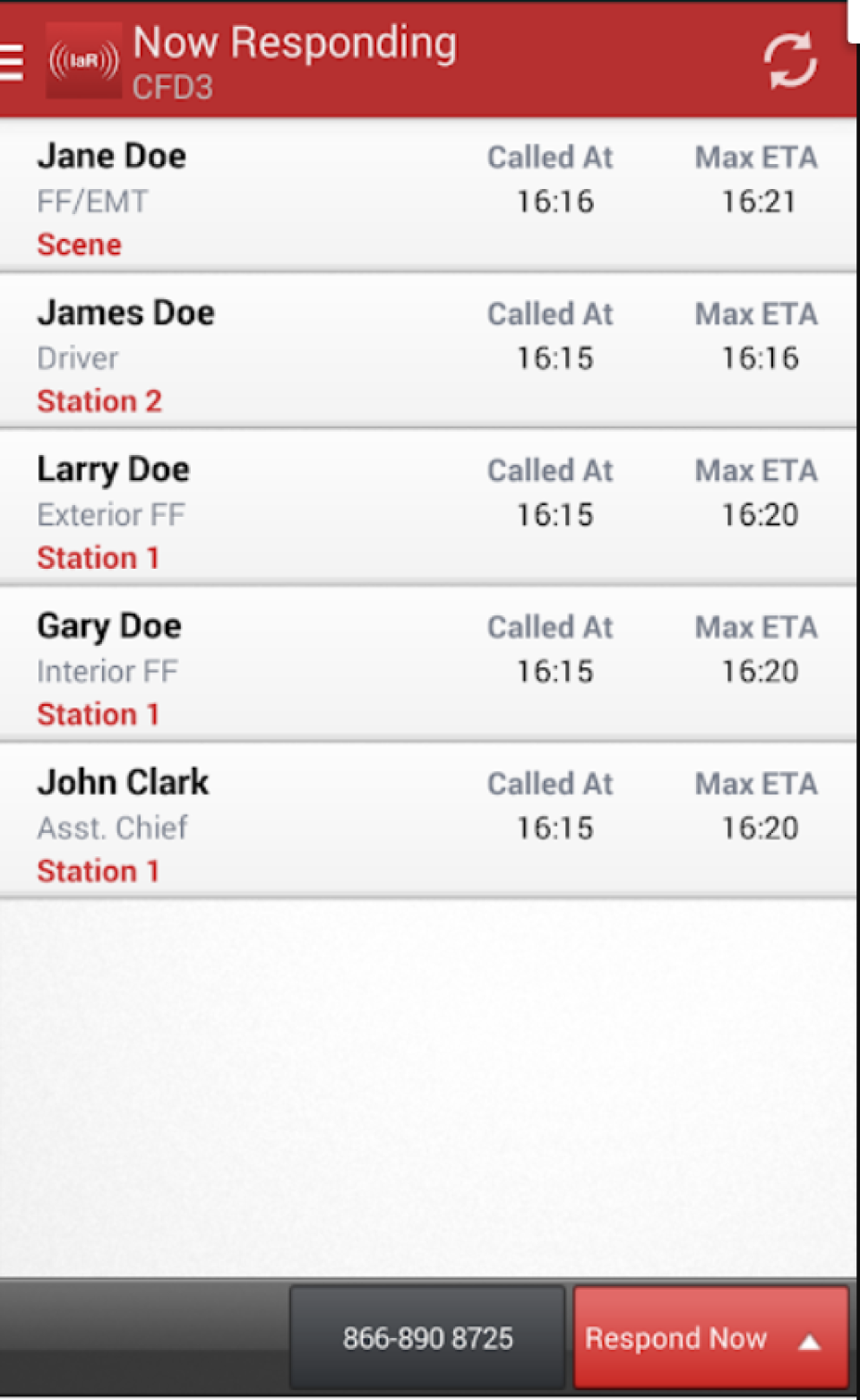Call the 866-890 8725 number
Screen dimensions: 860x1400
pos(427,1338)
